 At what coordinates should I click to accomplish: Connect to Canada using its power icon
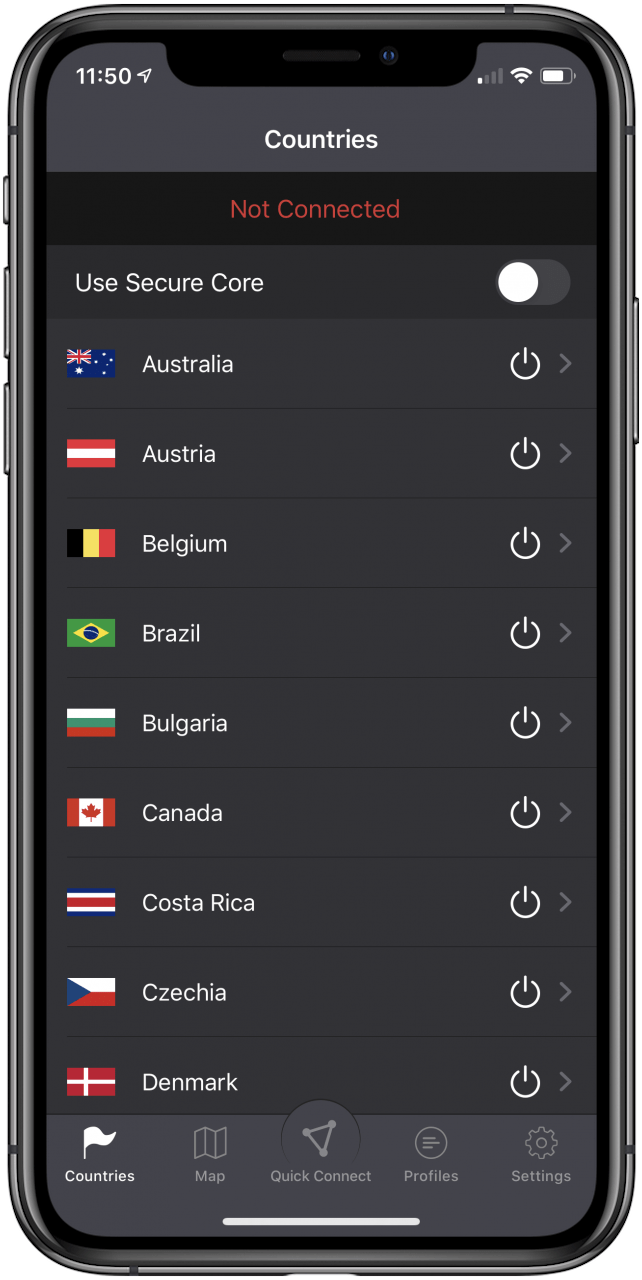[x=525, y=813]
